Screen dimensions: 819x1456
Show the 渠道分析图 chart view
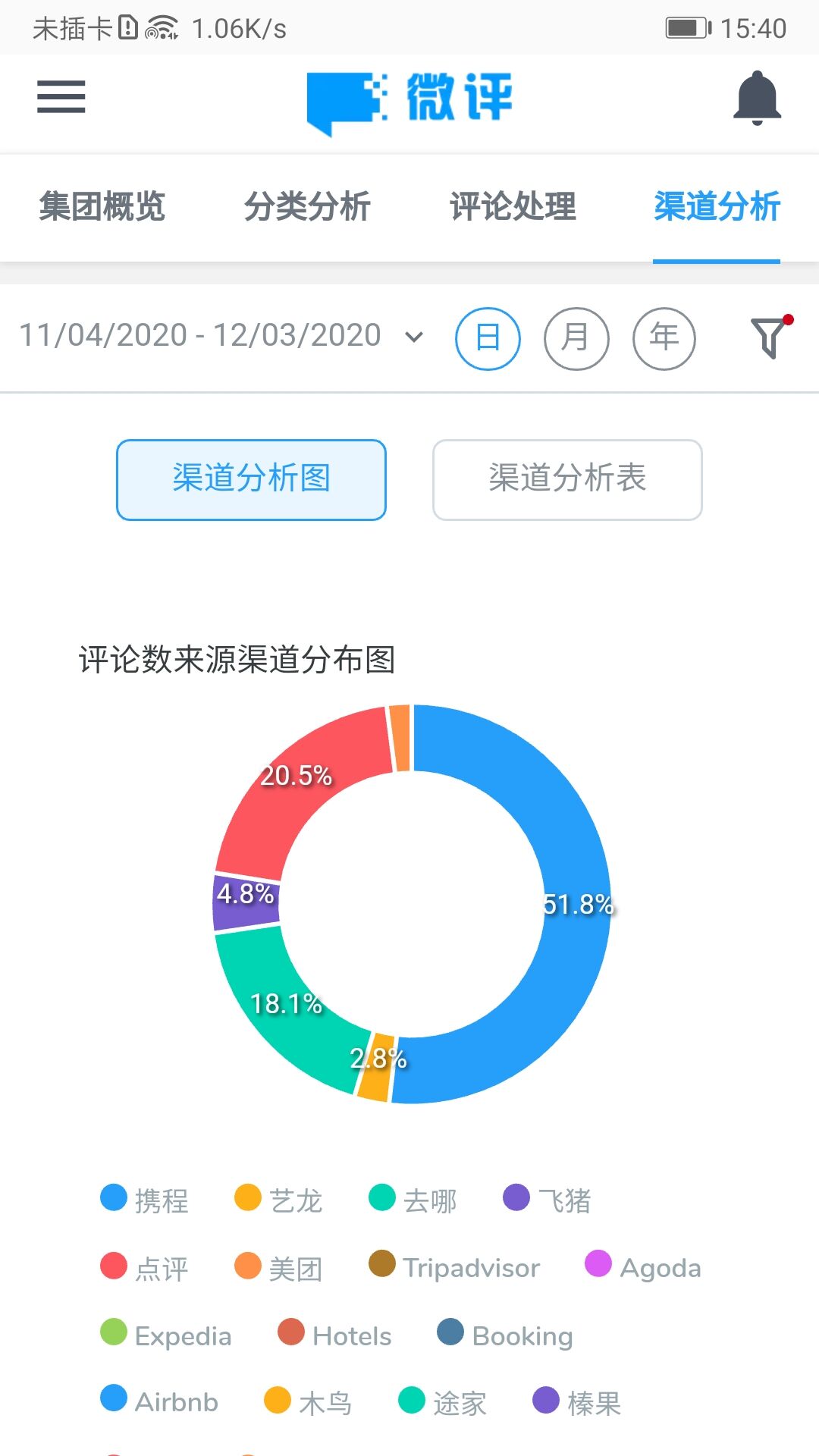[251, 480]
